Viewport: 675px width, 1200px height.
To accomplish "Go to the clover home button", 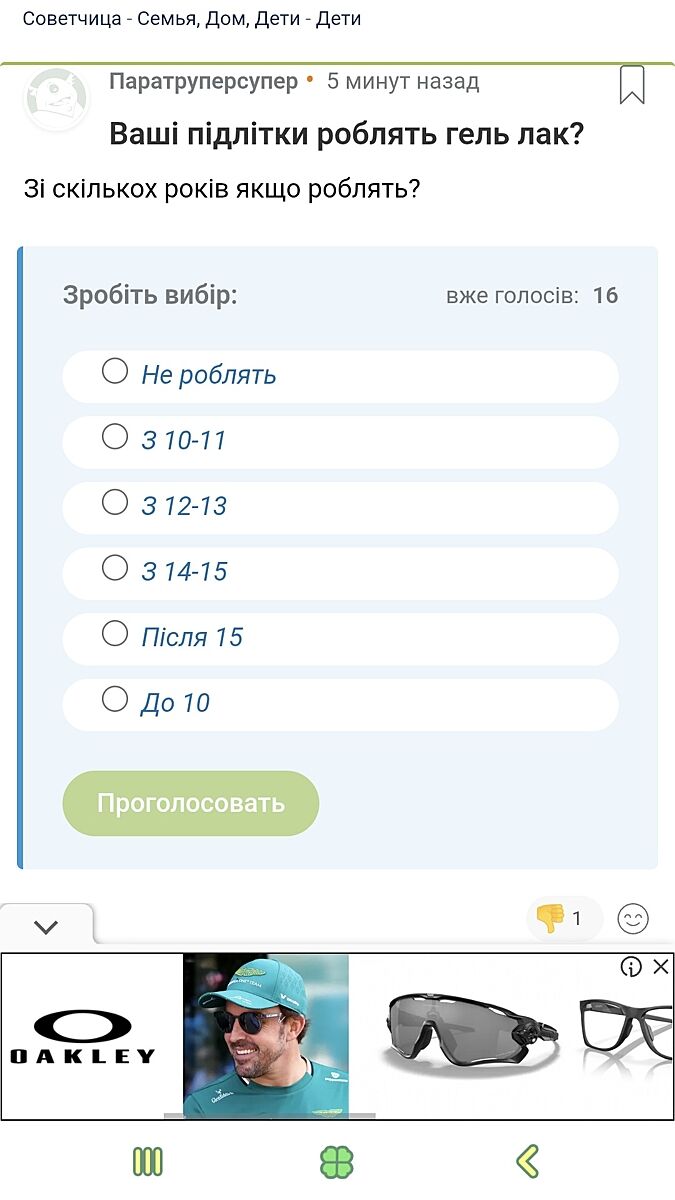I will click(337, 1161).
